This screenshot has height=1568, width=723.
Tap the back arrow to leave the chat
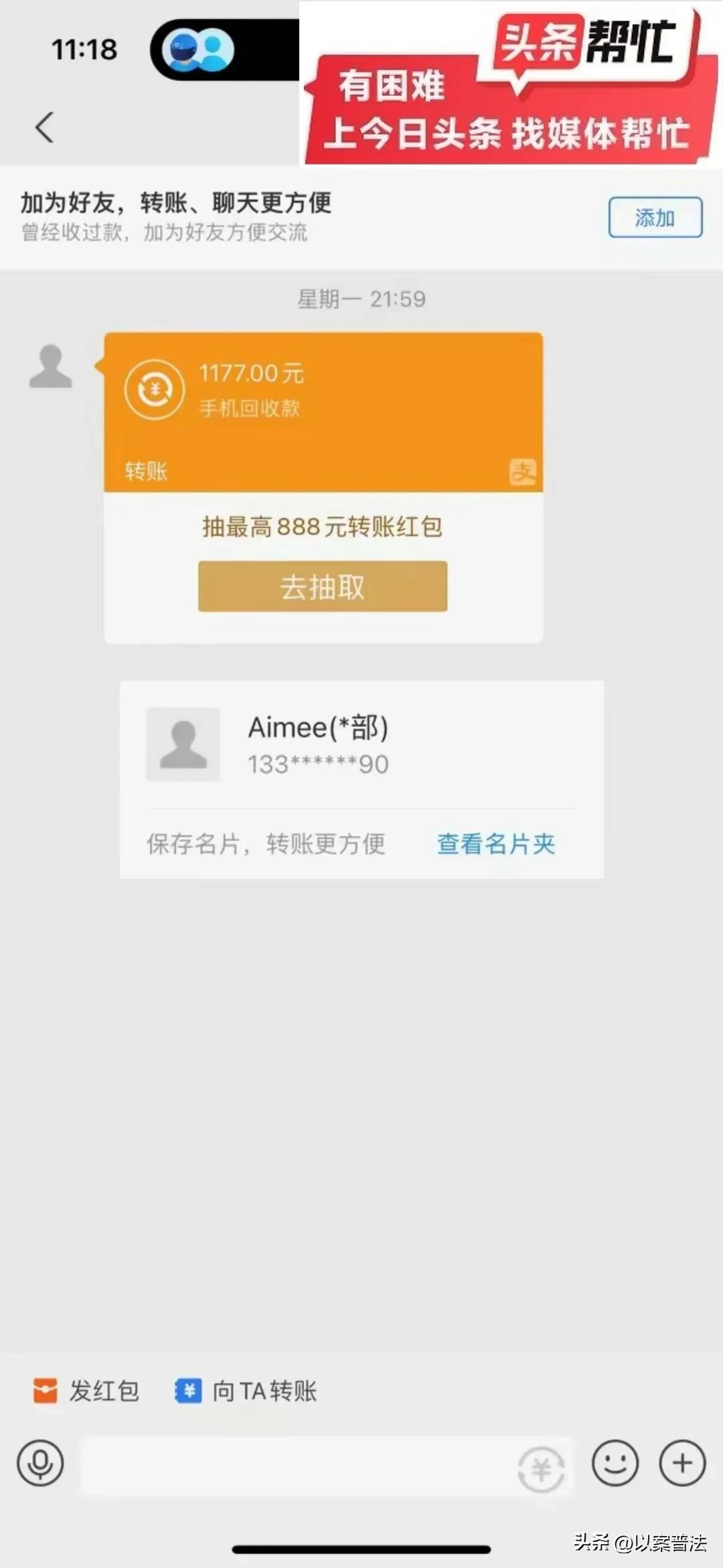pos(44,127)
